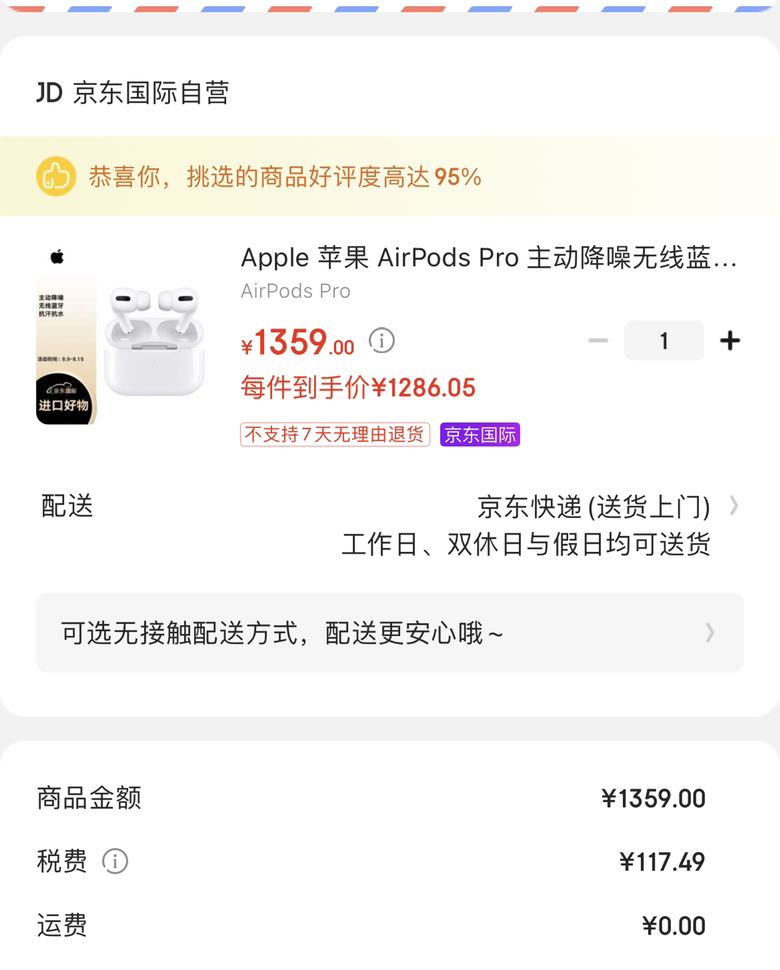Increase AirPods Pro quantity with plus

pos(730,341)
